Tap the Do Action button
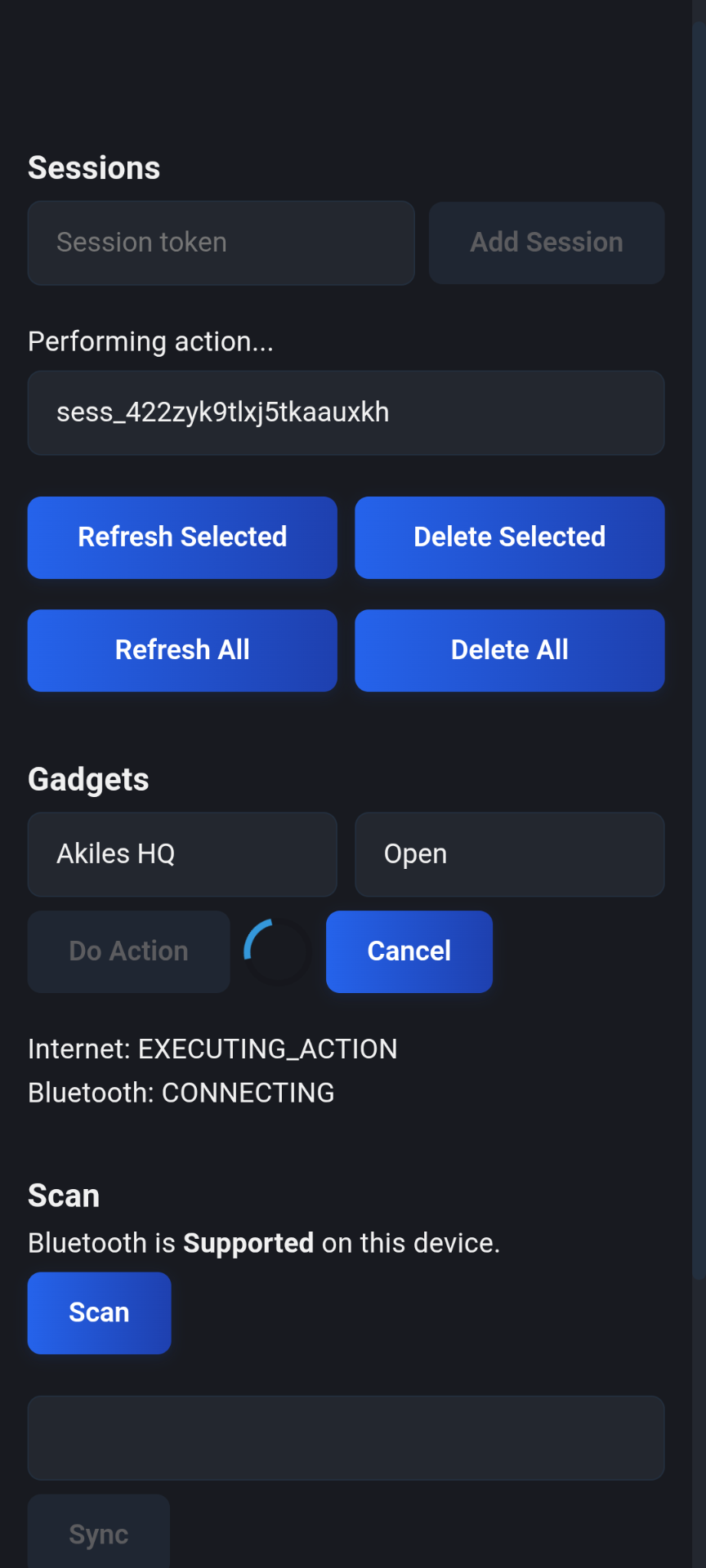This screenshot has height=1568, width=706. [x=128, y=951]
